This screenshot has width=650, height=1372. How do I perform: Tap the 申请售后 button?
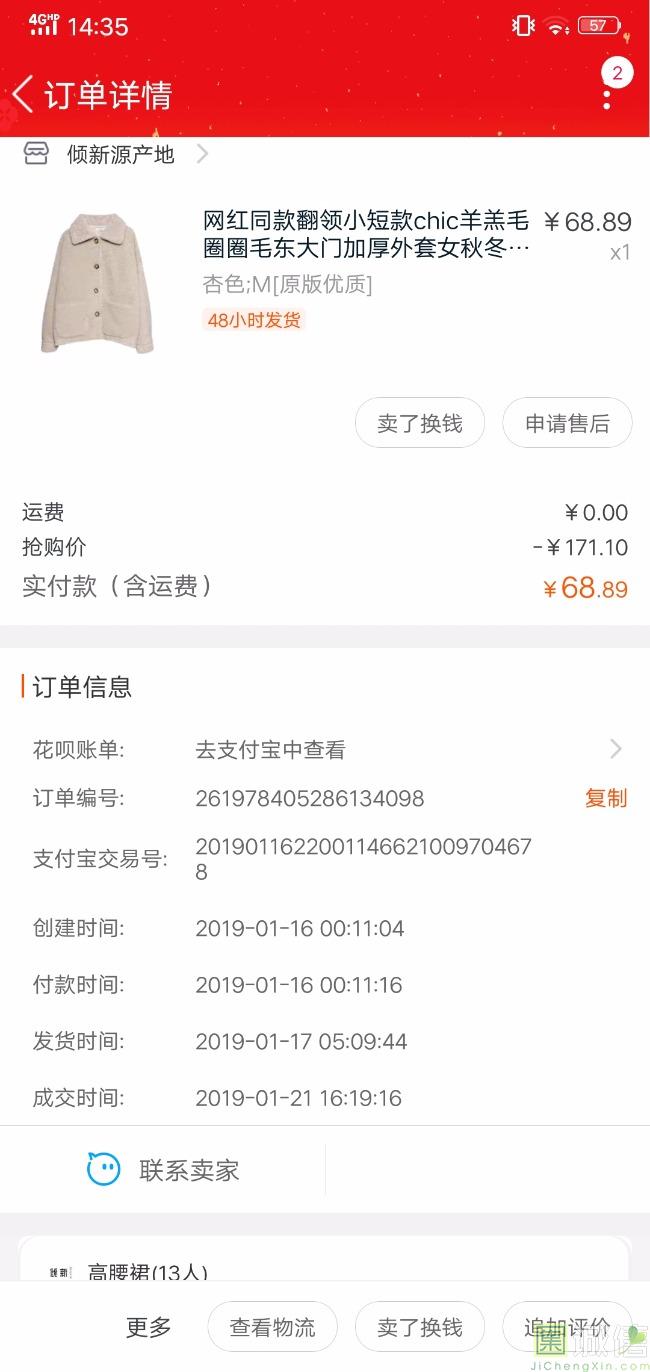tap(567, 423)
